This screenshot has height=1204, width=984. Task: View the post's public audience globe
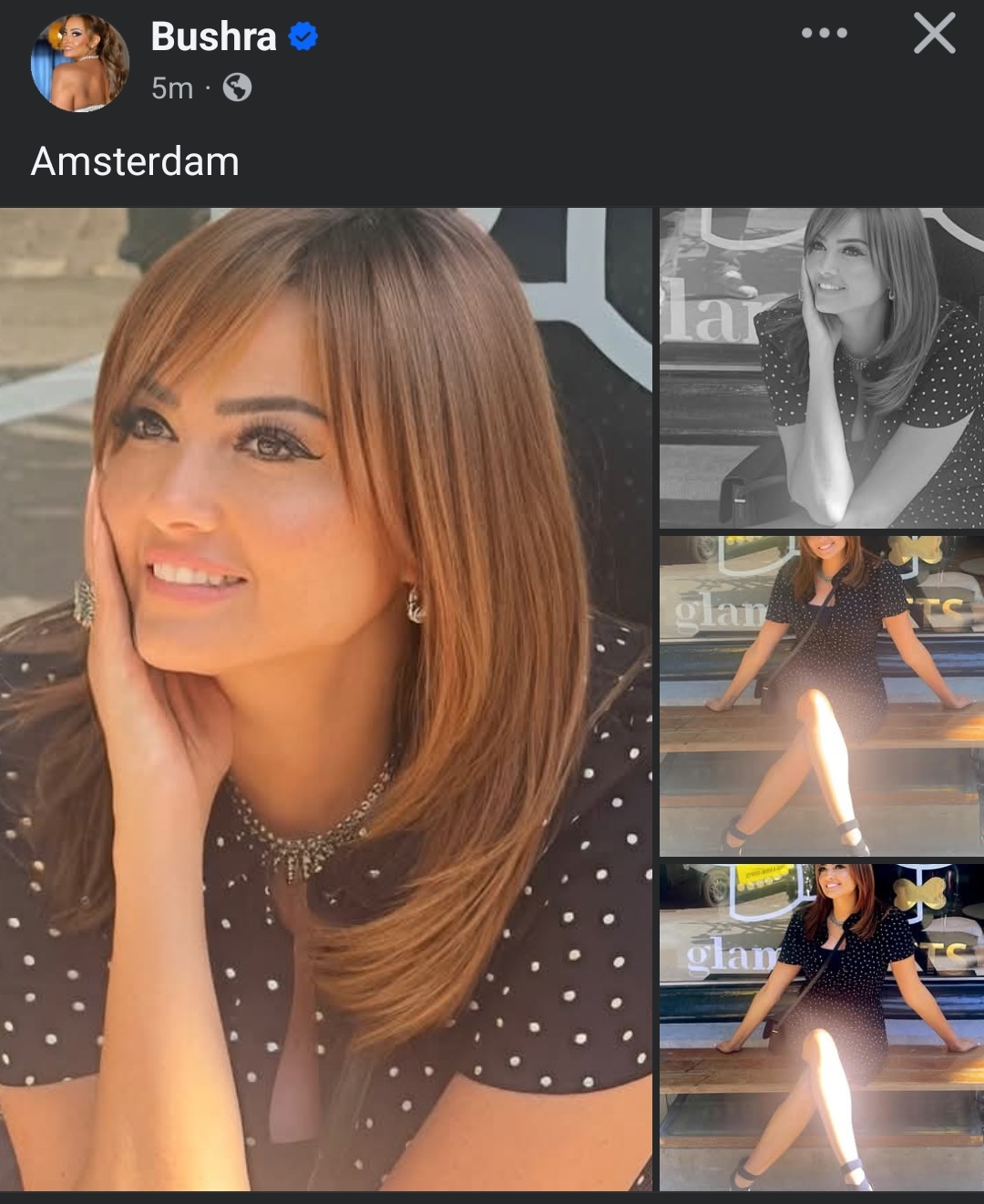(x=237, y=88)
